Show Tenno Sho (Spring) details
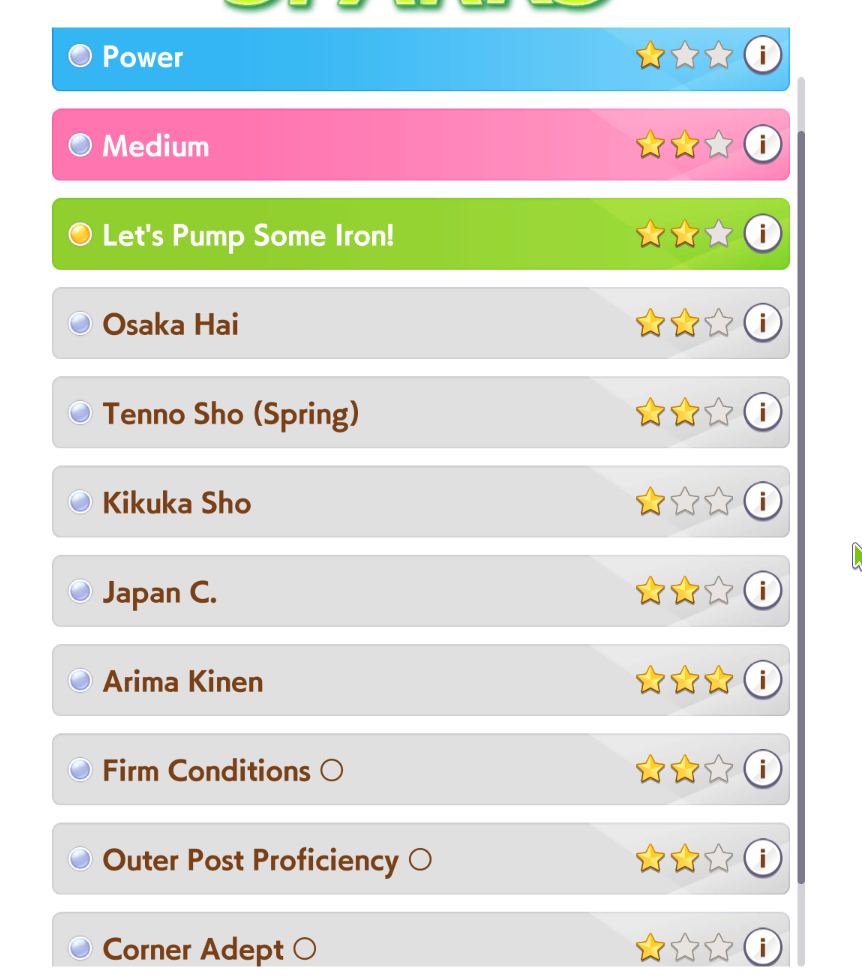Image resolution: width=862 pixels, height=980 pixels. (762, 412)
